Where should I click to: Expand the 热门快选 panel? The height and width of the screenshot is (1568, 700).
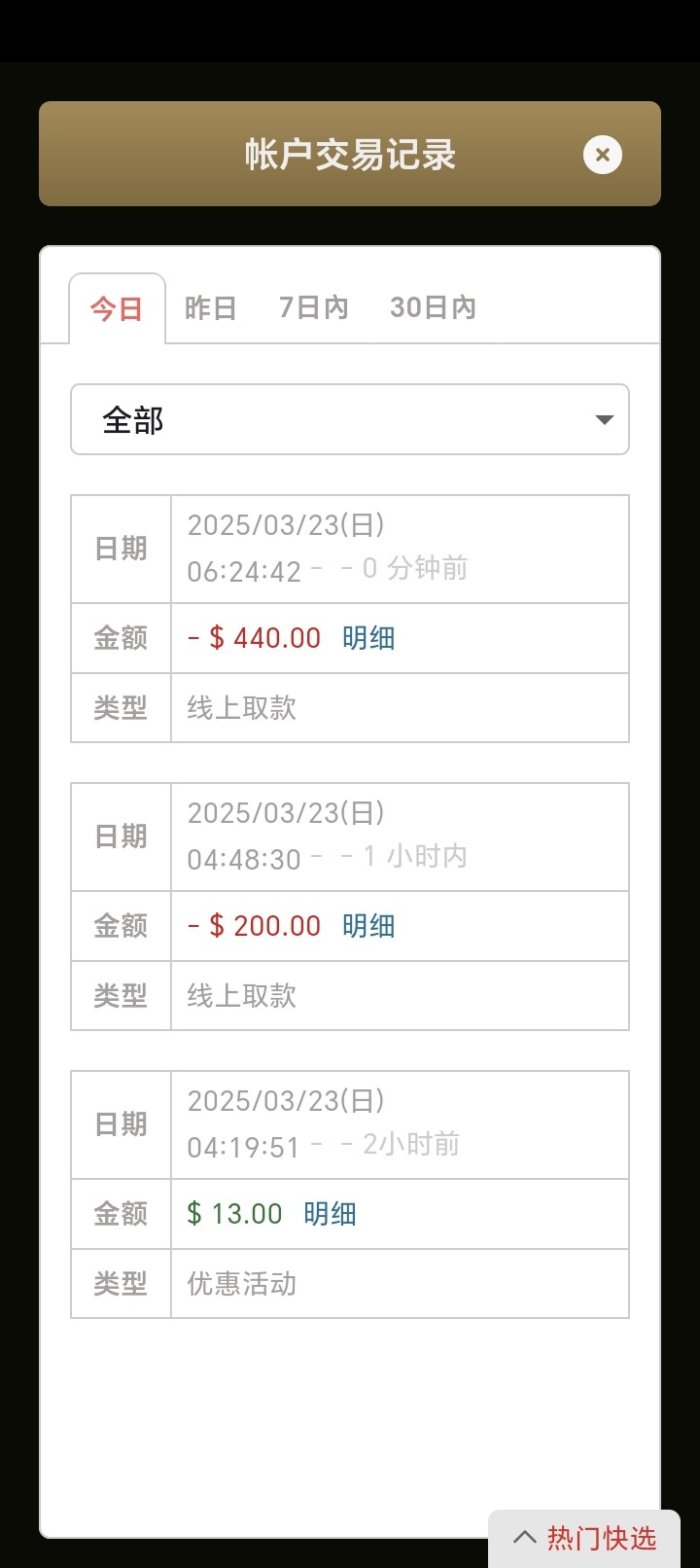coord(584,1538)
